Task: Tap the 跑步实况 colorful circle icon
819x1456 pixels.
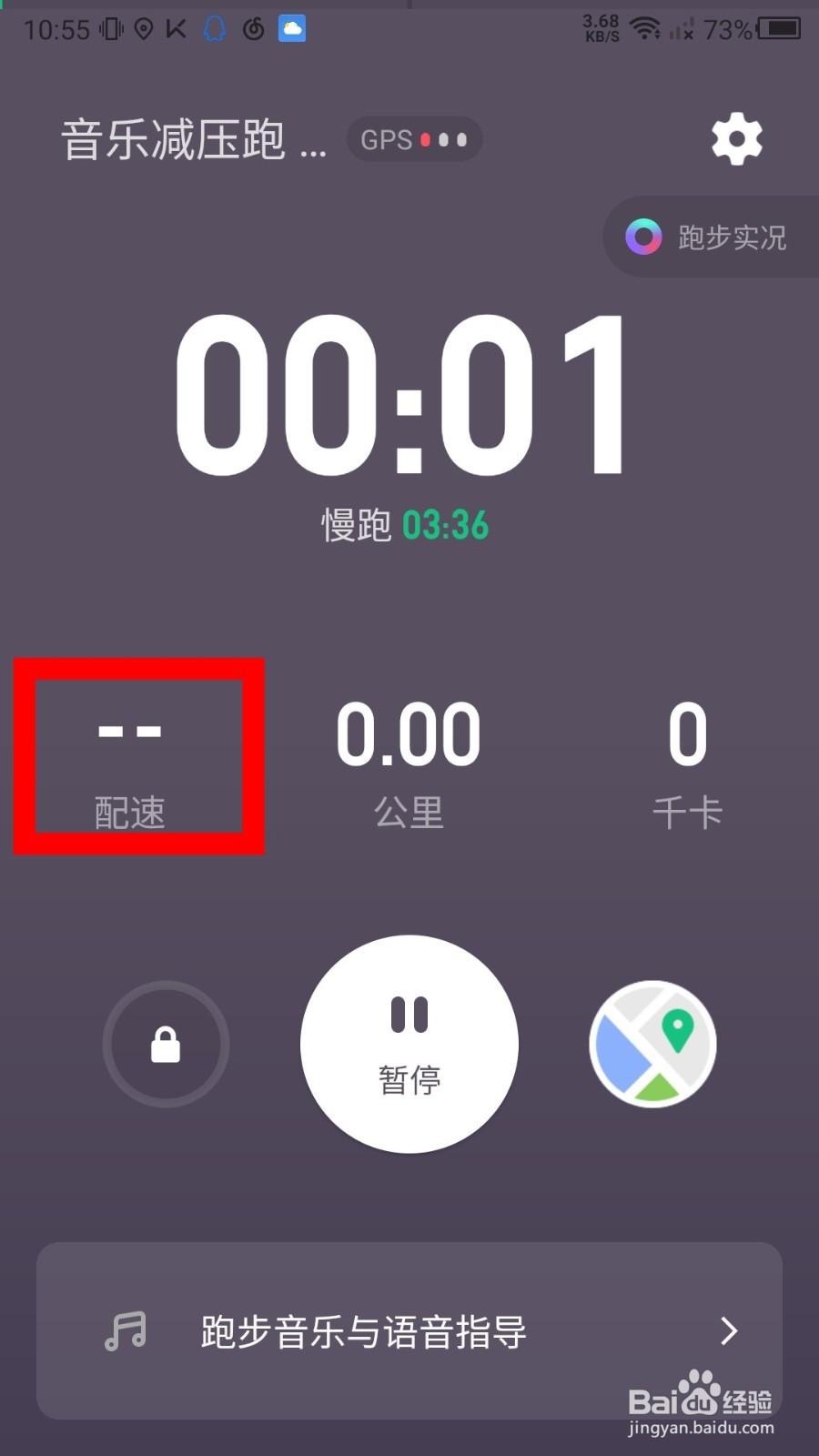Action: [644, 238]
